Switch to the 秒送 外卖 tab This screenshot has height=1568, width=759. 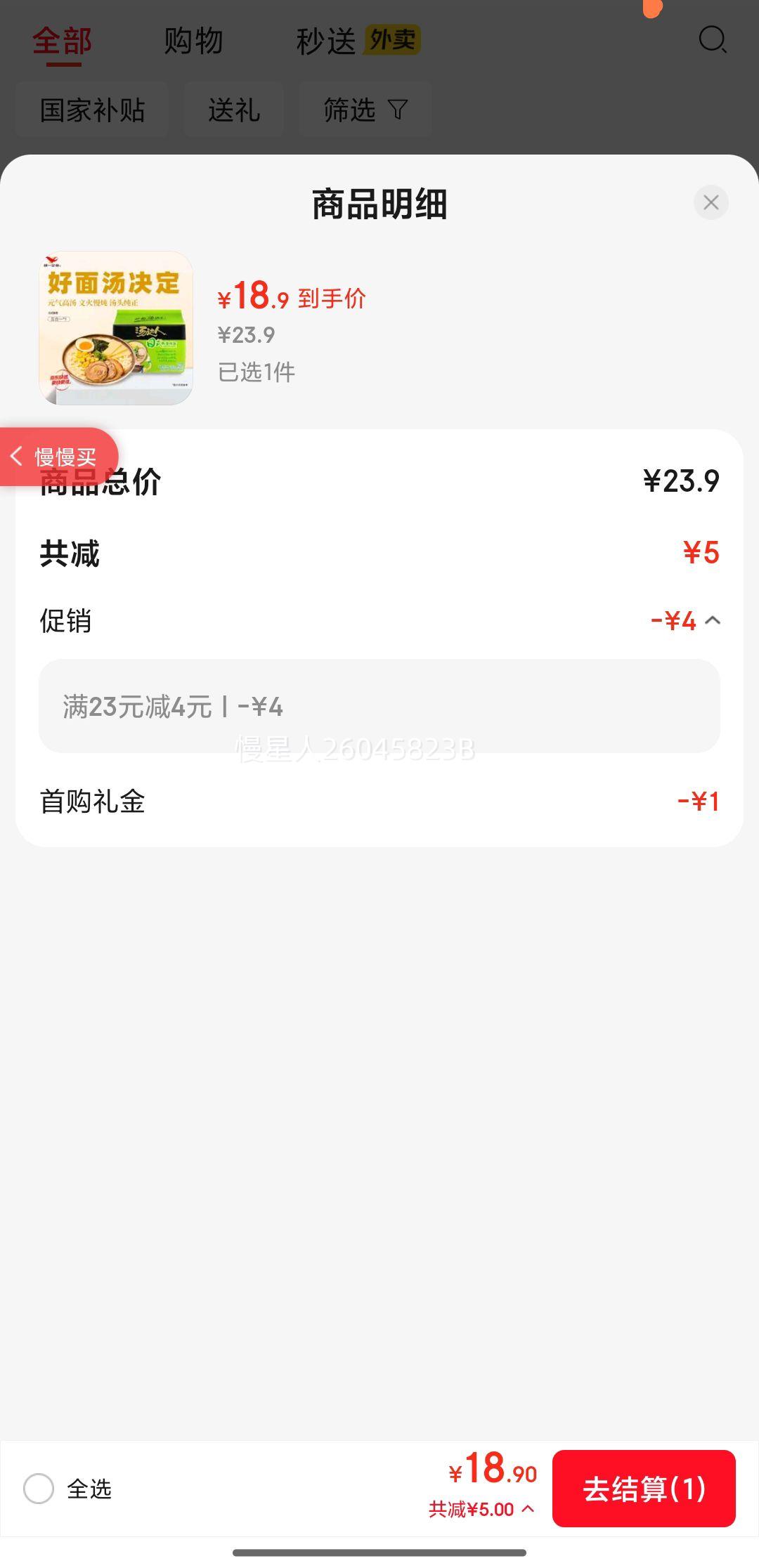[x=358, y=41]
